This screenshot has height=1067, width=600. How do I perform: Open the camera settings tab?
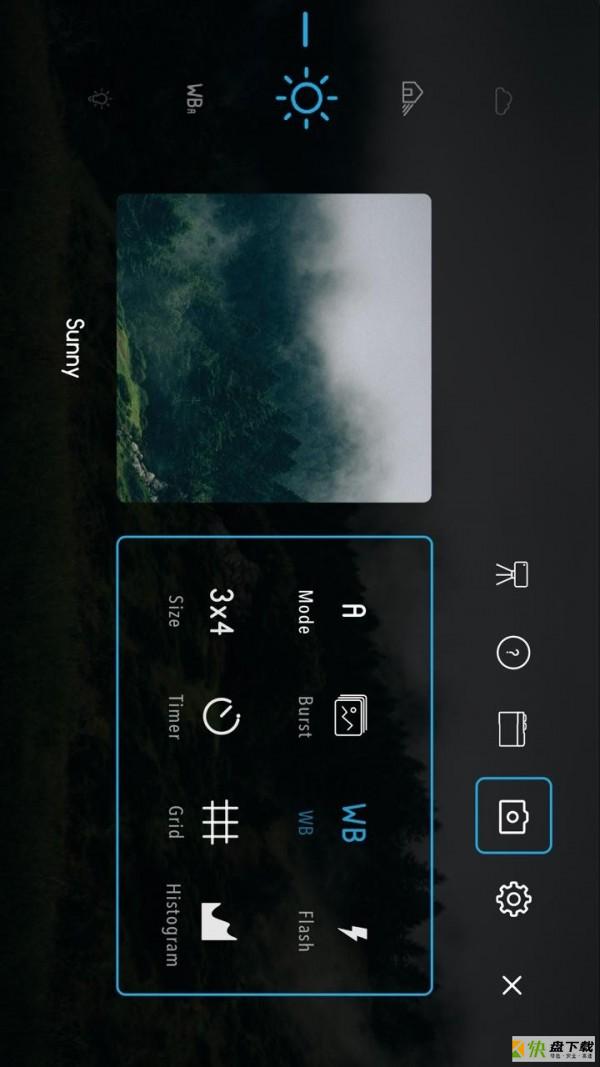513,815
